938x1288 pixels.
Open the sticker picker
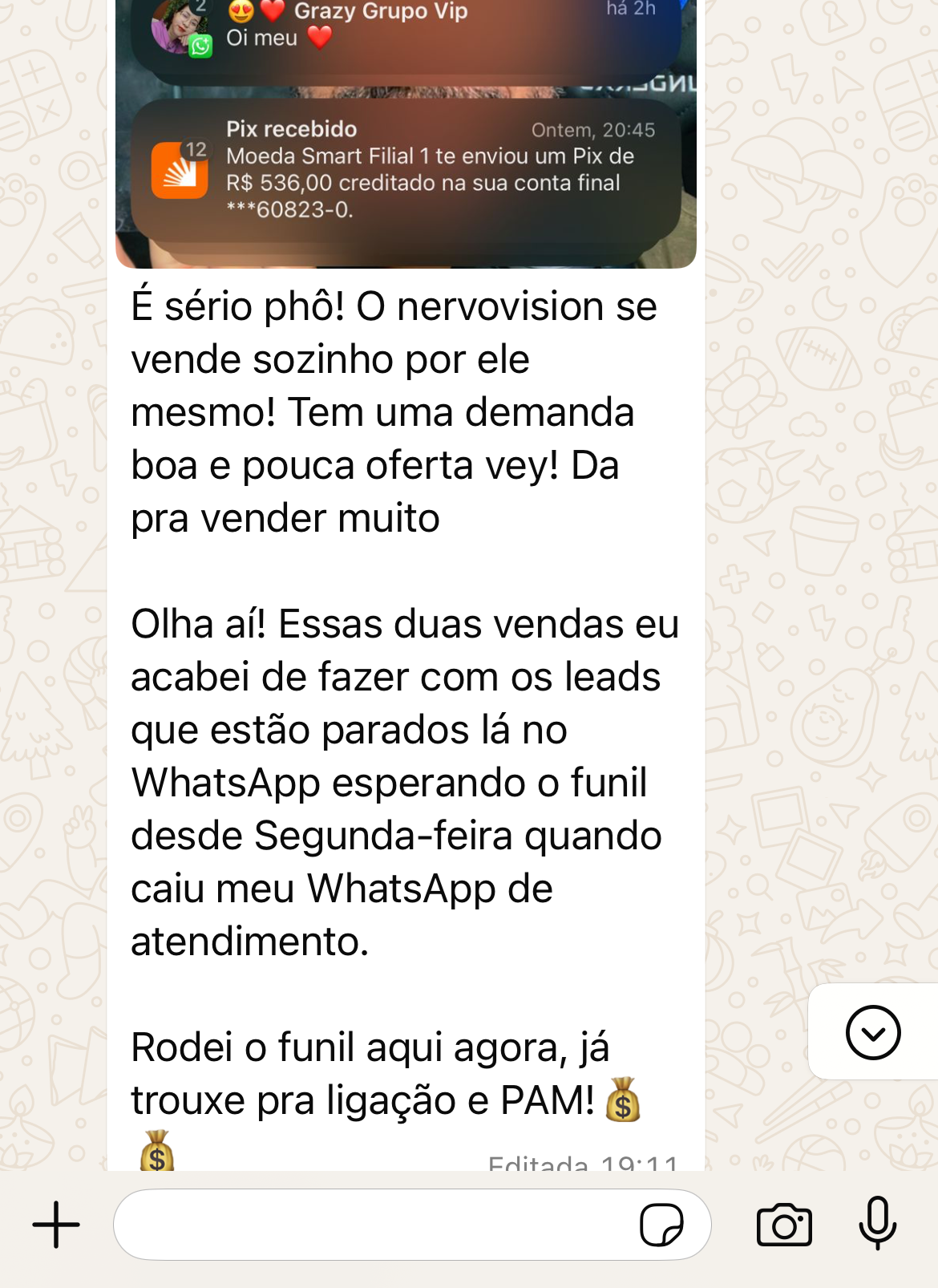pyautogui.click(x=661, y=1225)
